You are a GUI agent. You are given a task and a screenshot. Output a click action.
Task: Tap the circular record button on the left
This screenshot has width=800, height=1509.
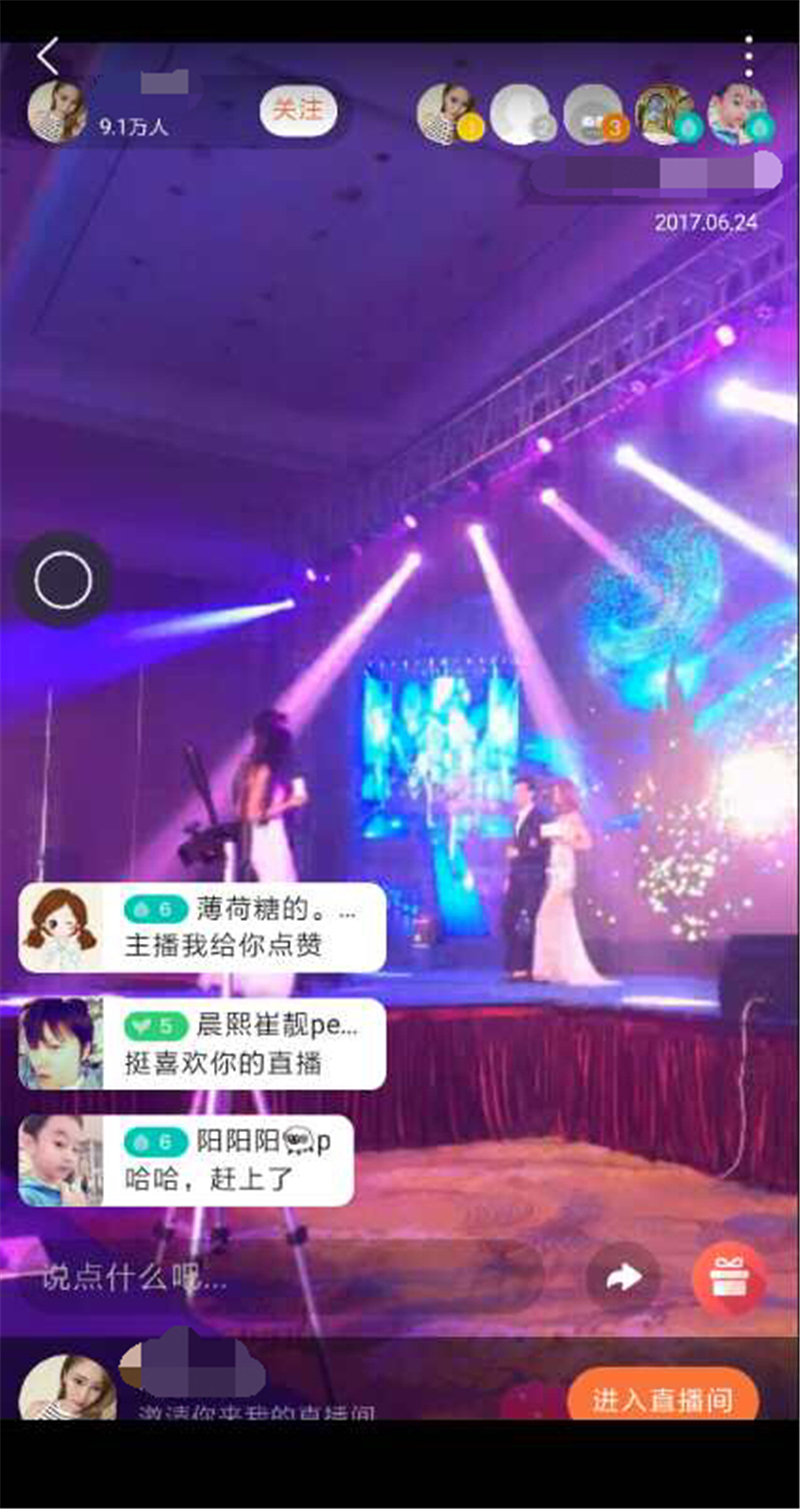coord(63,580)
